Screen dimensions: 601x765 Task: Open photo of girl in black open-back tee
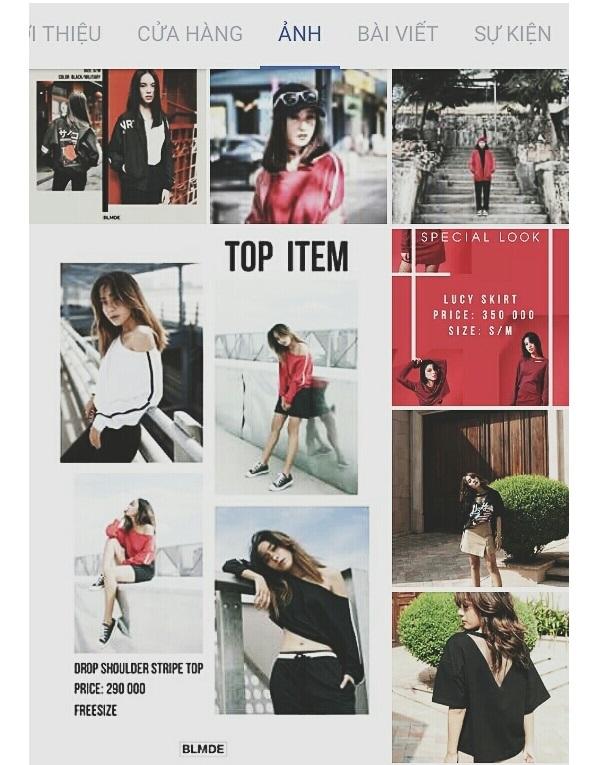pos(480,677)
